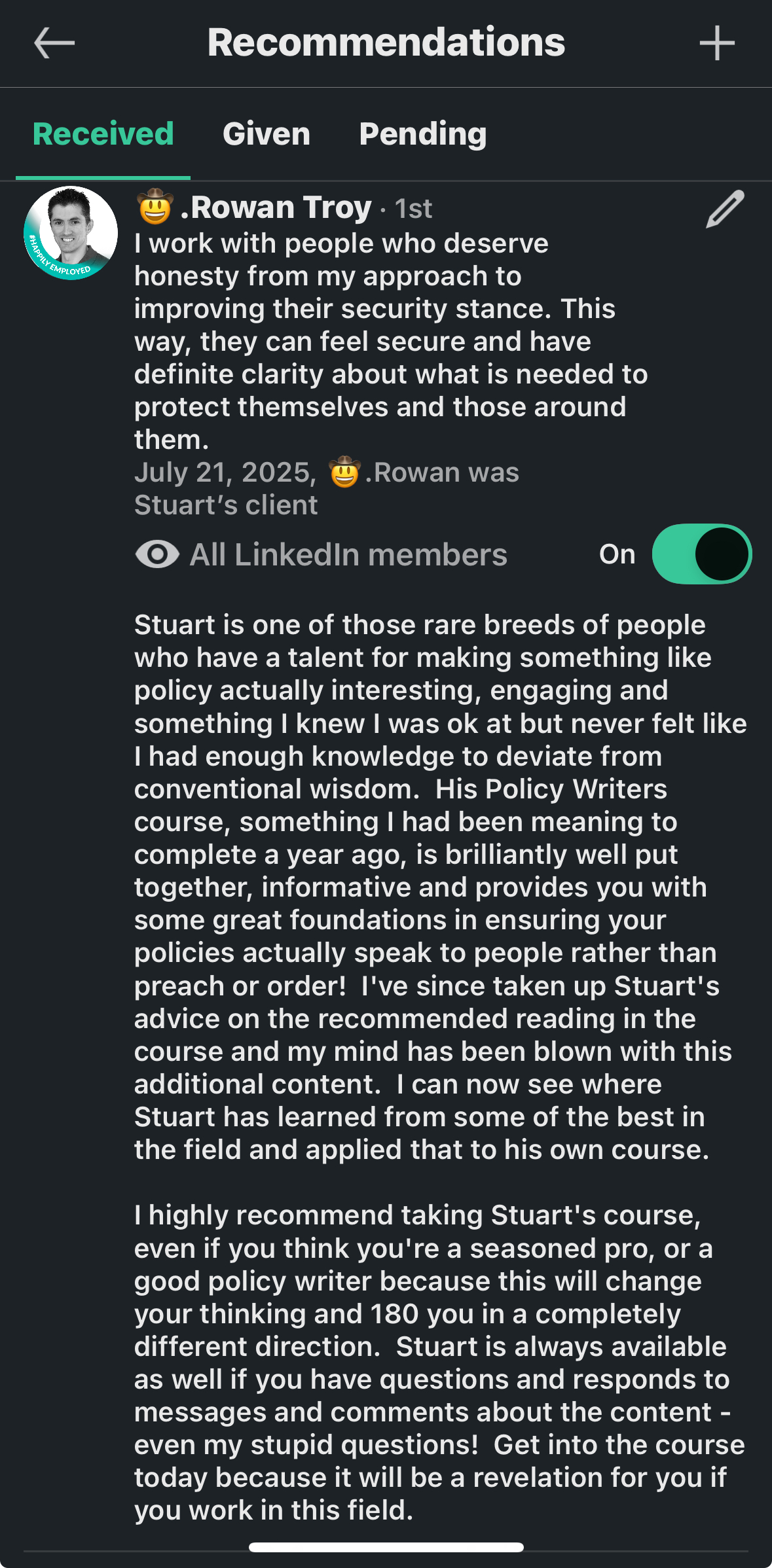Select the pencil edit icon for Rowan's recommendation
The width and height of the screenshot is (772, 1568).
tap(724, 209)
